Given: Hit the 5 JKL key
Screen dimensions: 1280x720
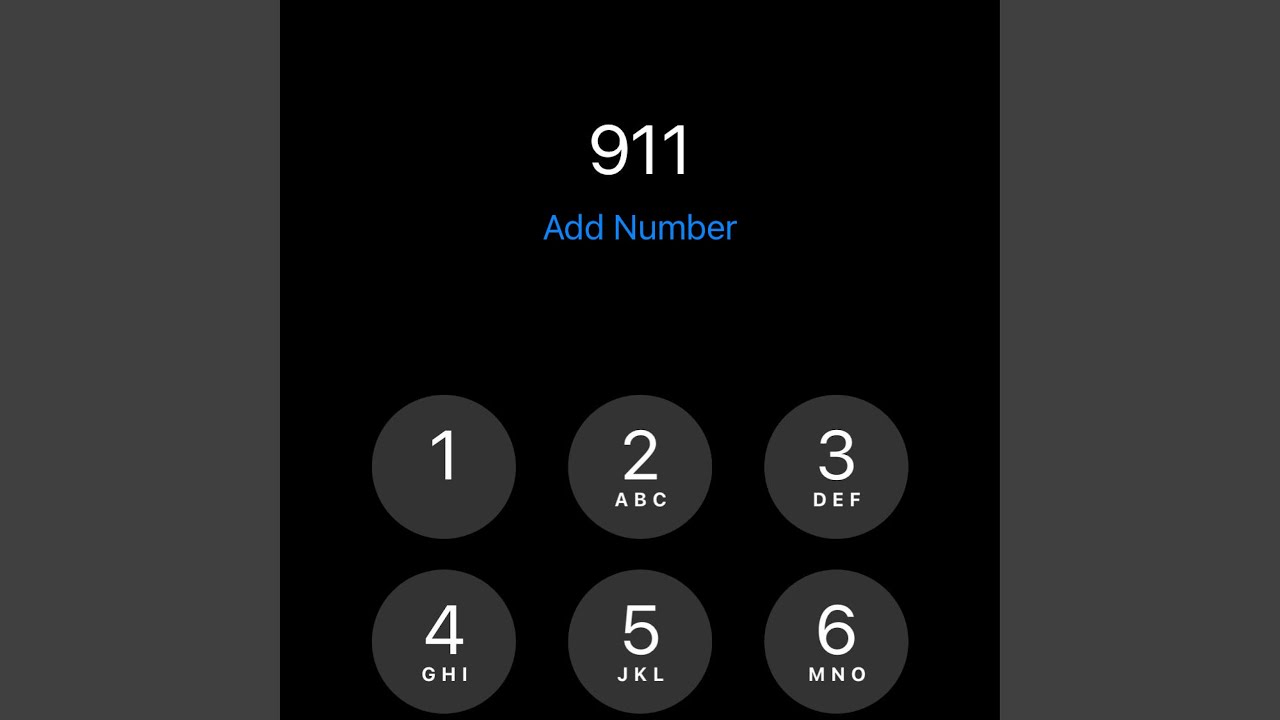Looking at the screenshot, I should tap(640, 642).
